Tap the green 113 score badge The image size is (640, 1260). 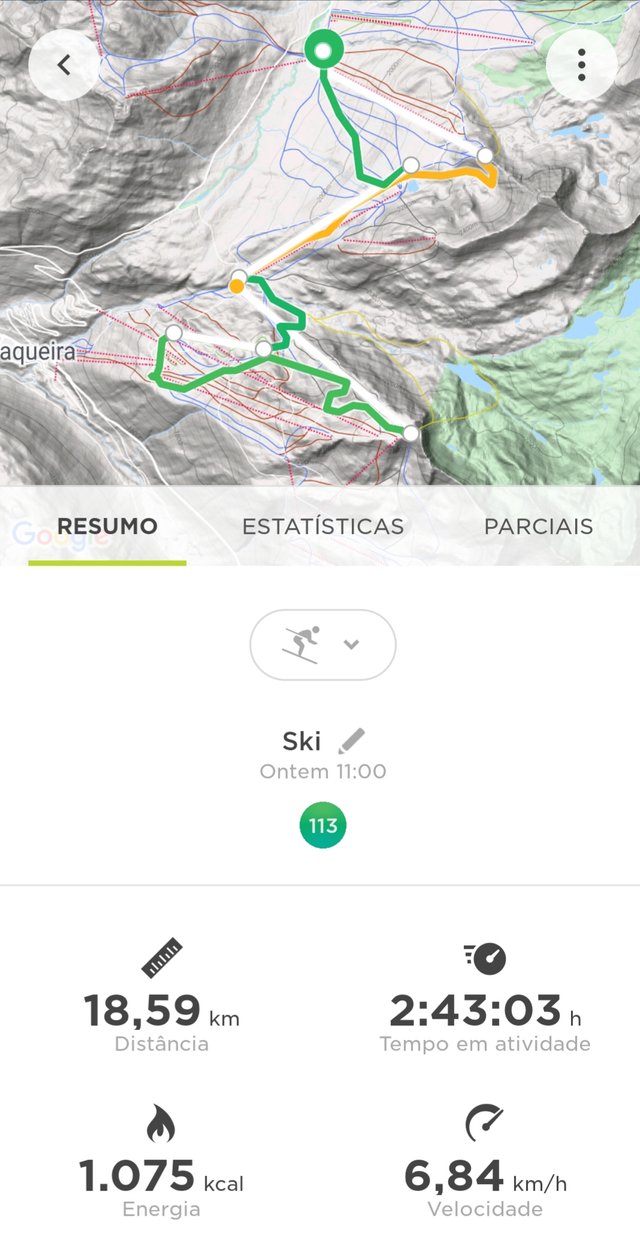323,827
